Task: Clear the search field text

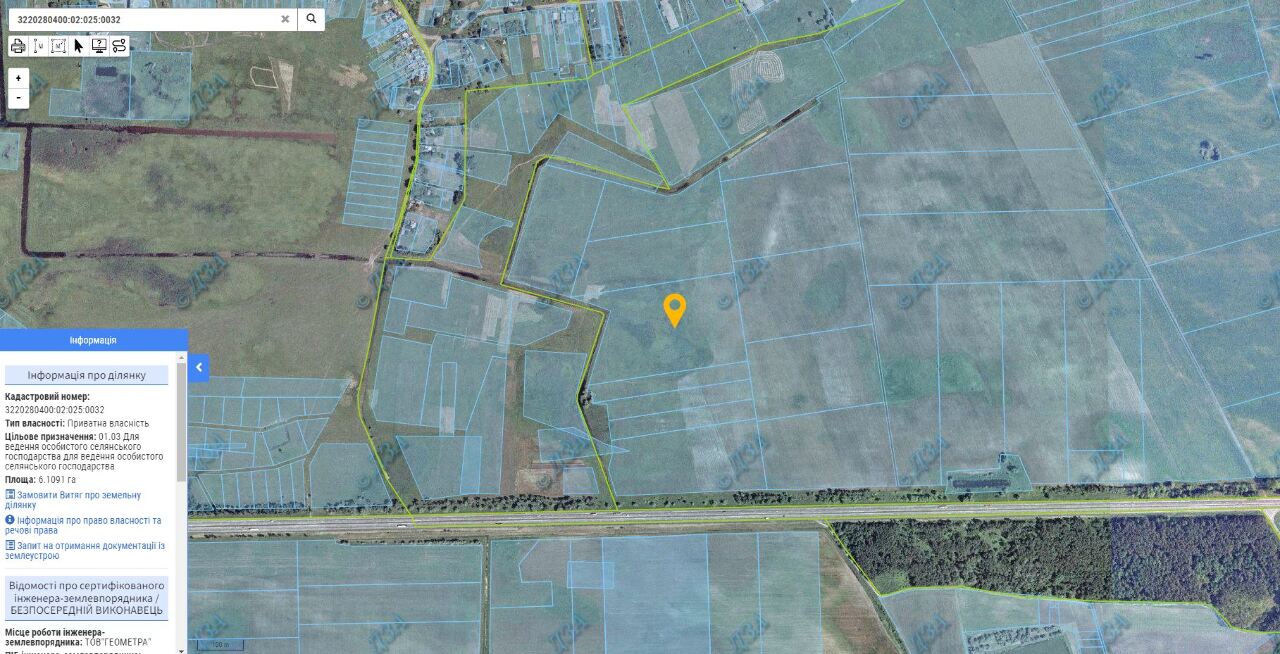Action: (x=285, y=19)
